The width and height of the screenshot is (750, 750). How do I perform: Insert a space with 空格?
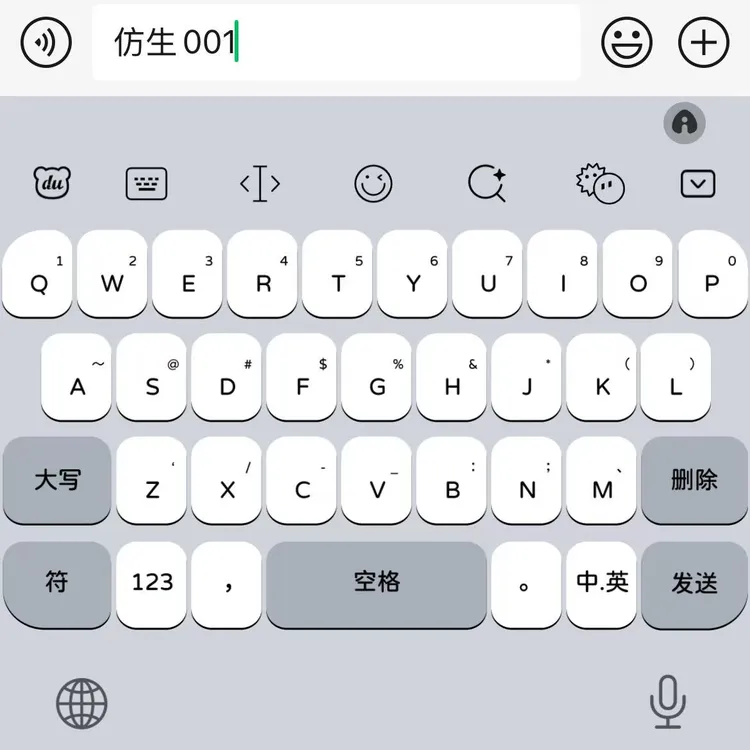click(376, 584)
